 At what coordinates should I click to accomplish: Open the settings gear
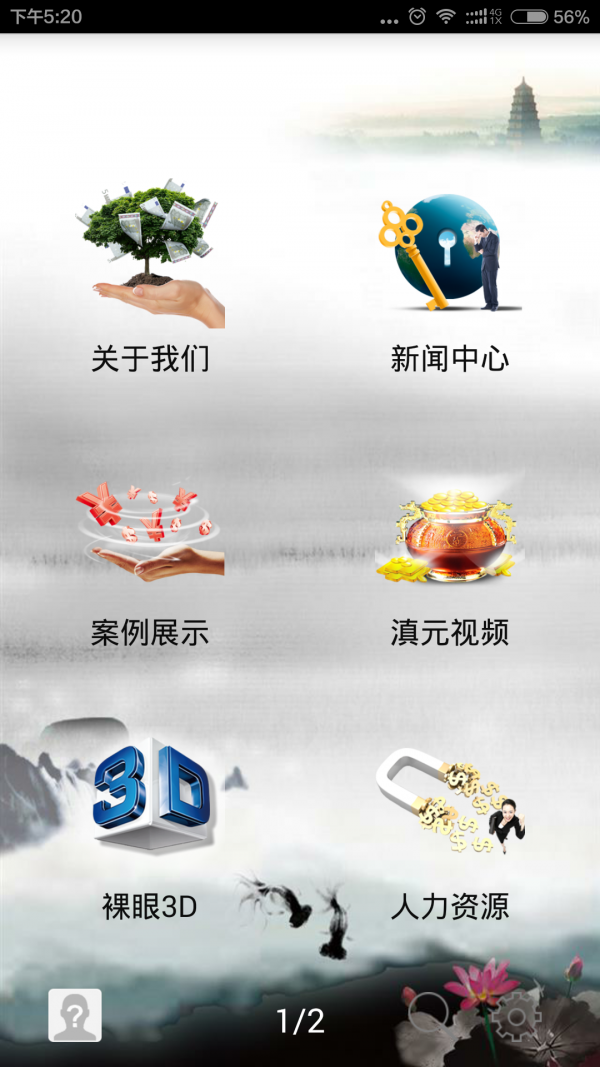(x=517, y=1017)
